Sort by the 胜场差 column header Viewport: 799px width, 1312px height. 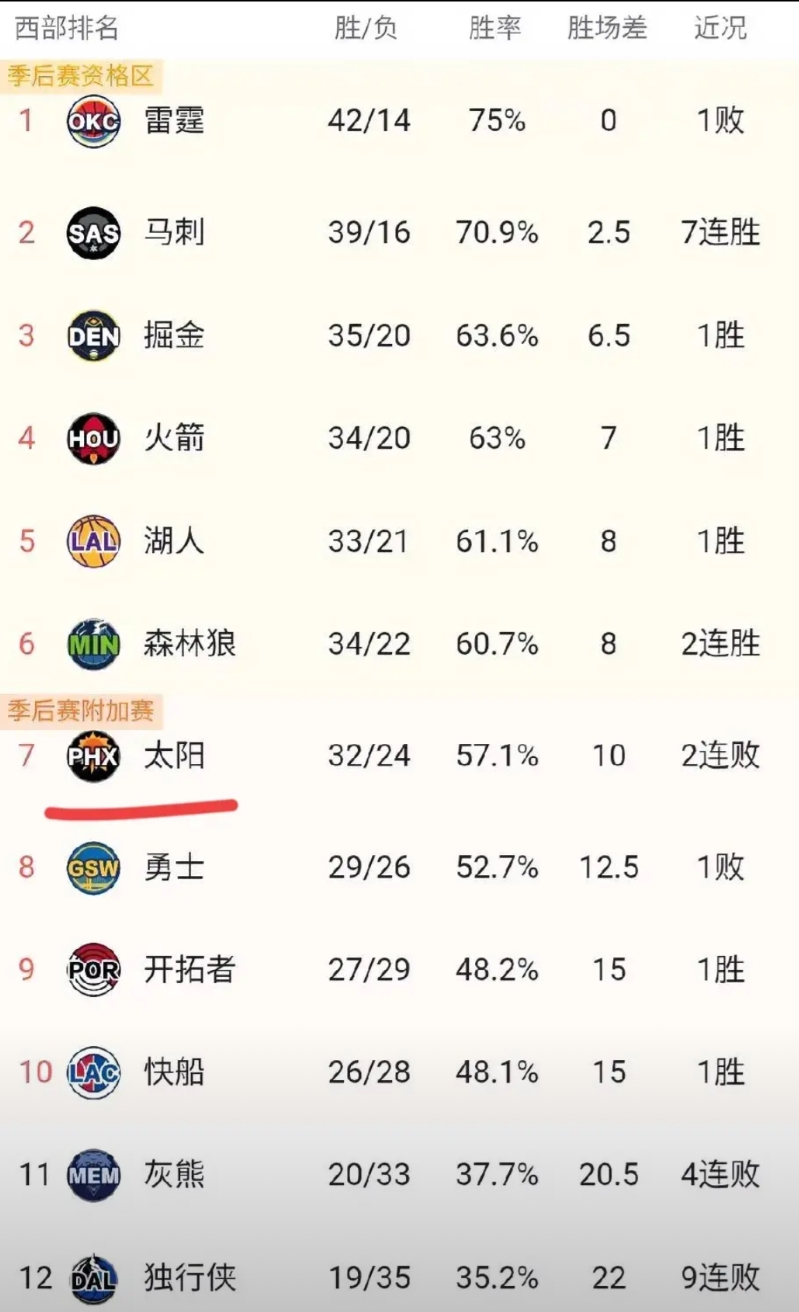click(x=607, y=28)
